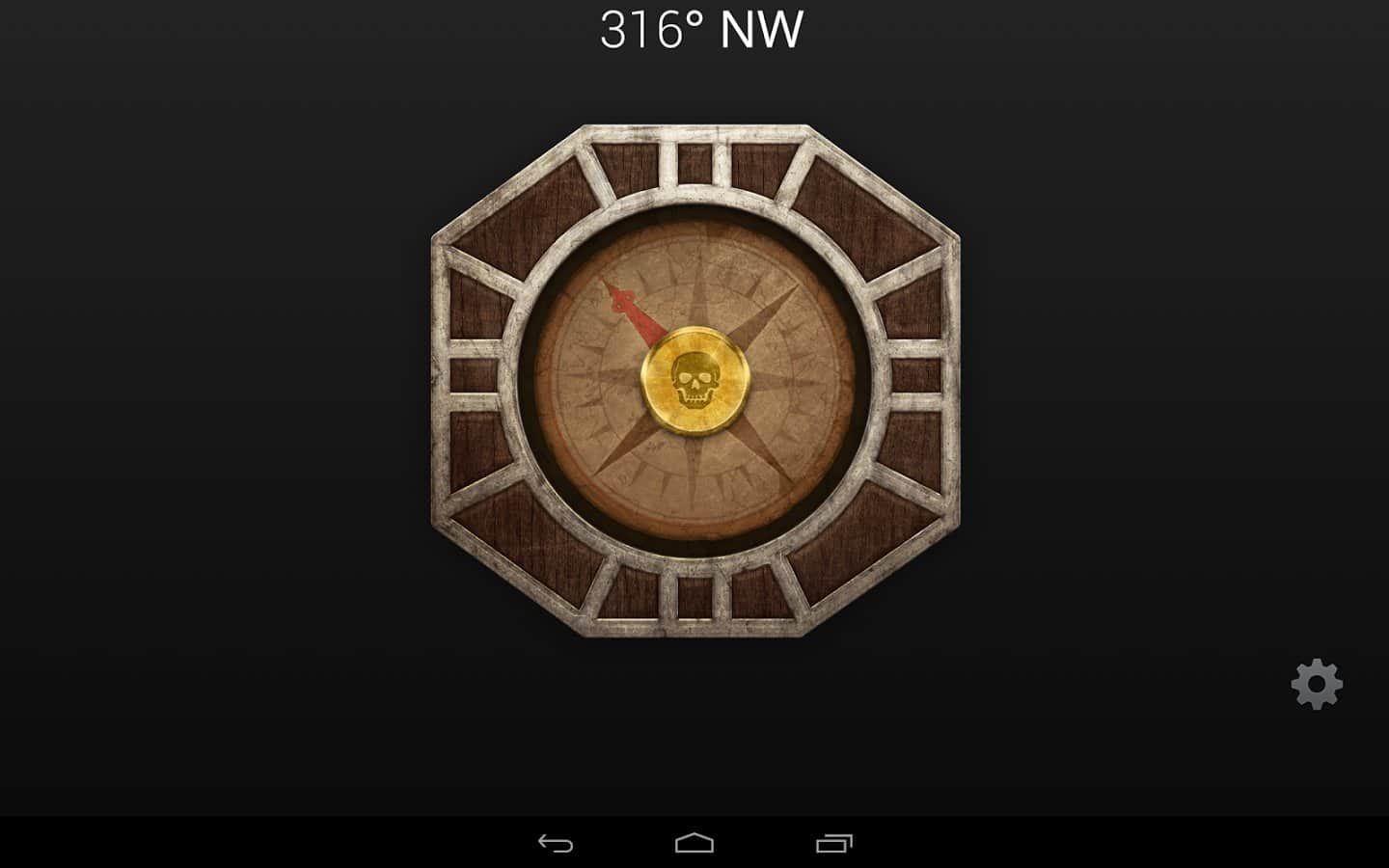
Task: Go back using the navigation bar
Action: pyautogui.click(x=556, y=844)
